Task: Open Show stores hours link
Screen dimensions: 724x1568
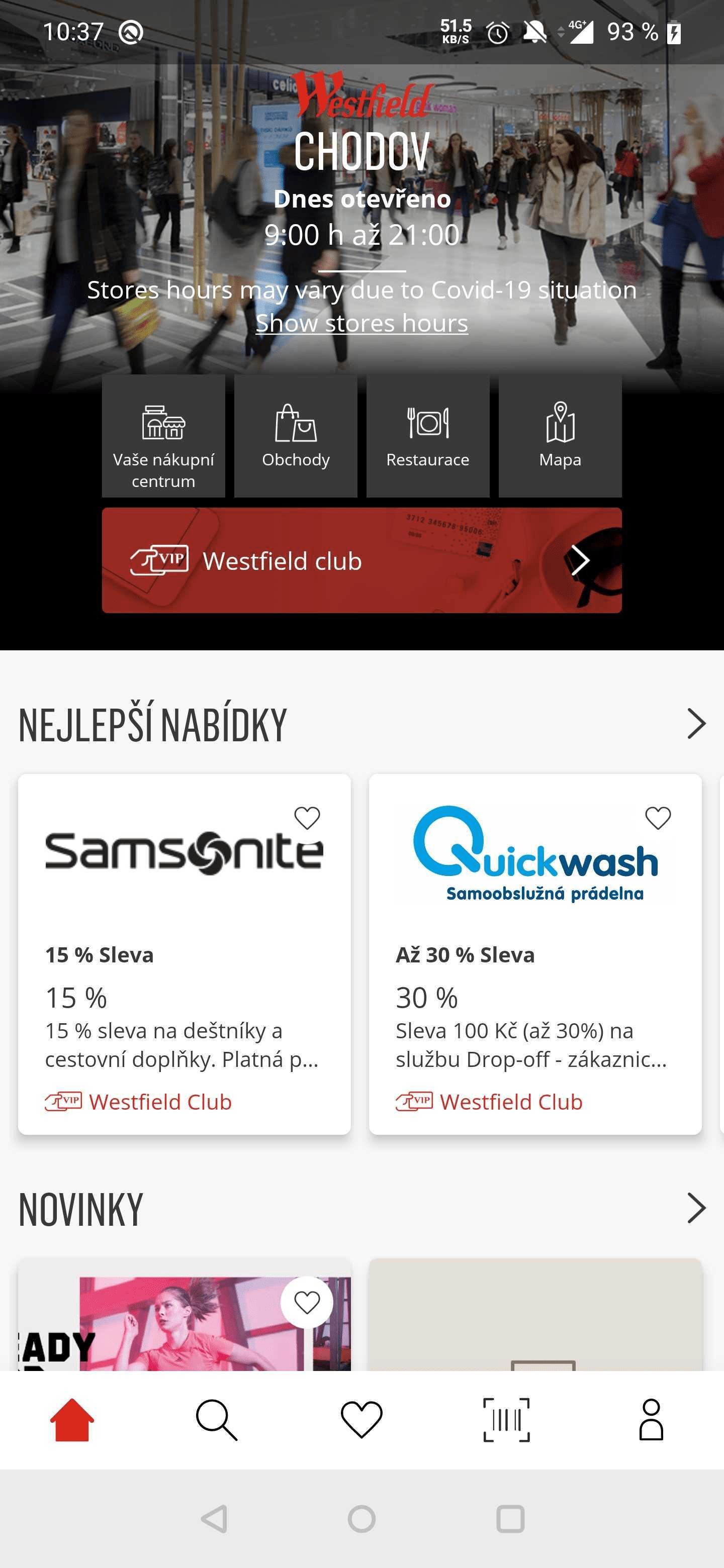Action: pos(361,323)
